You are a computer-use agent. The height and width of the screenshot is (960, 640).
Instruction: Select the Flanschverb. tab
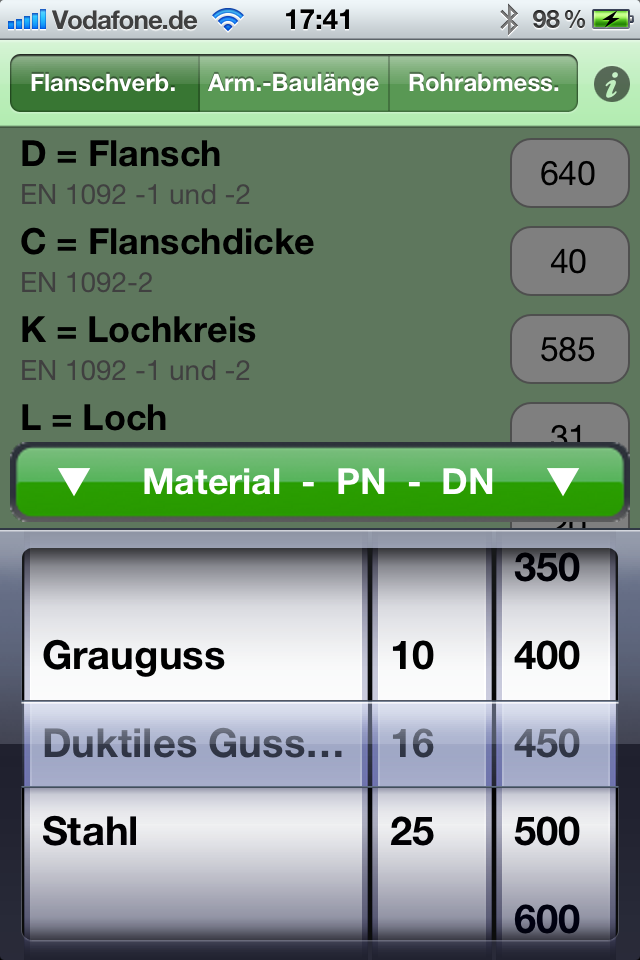coord(104,83)
